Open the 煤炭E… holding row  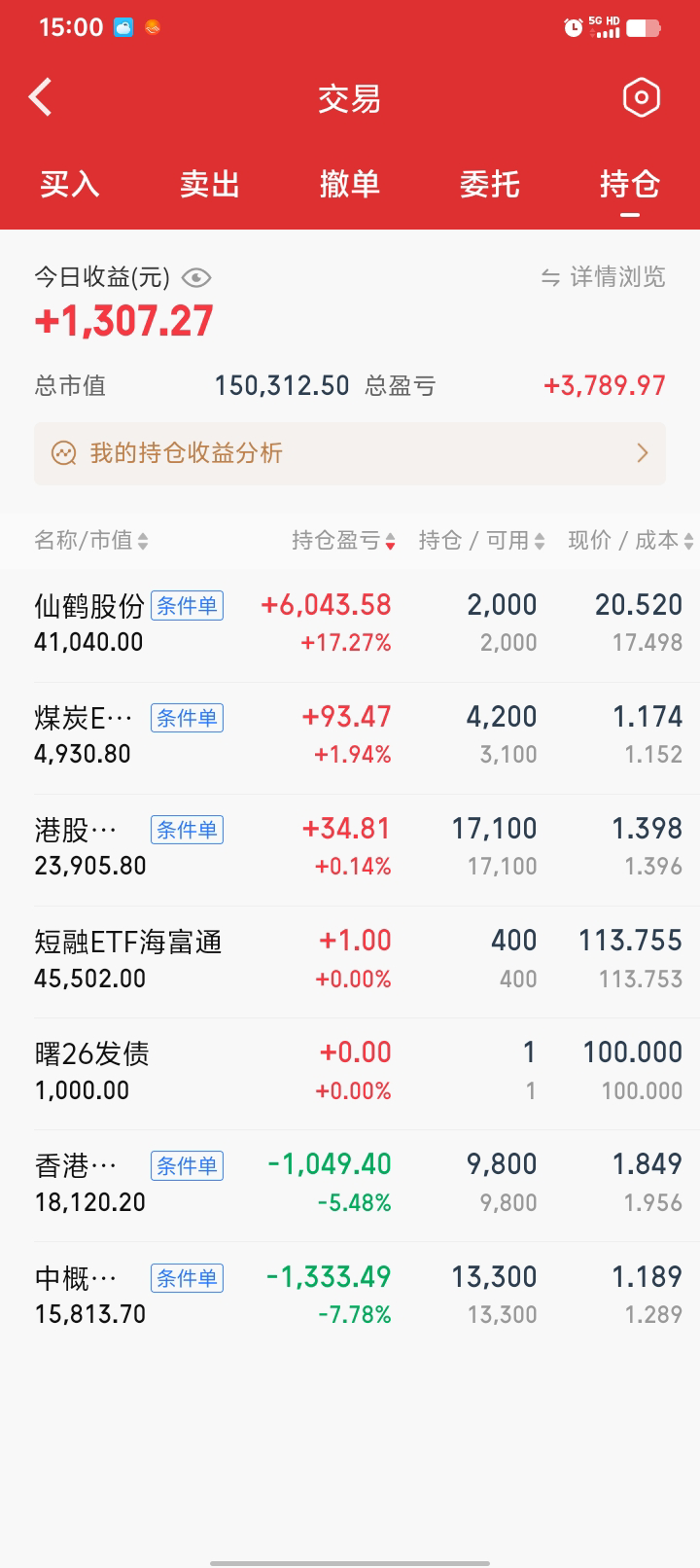point(350,737)
